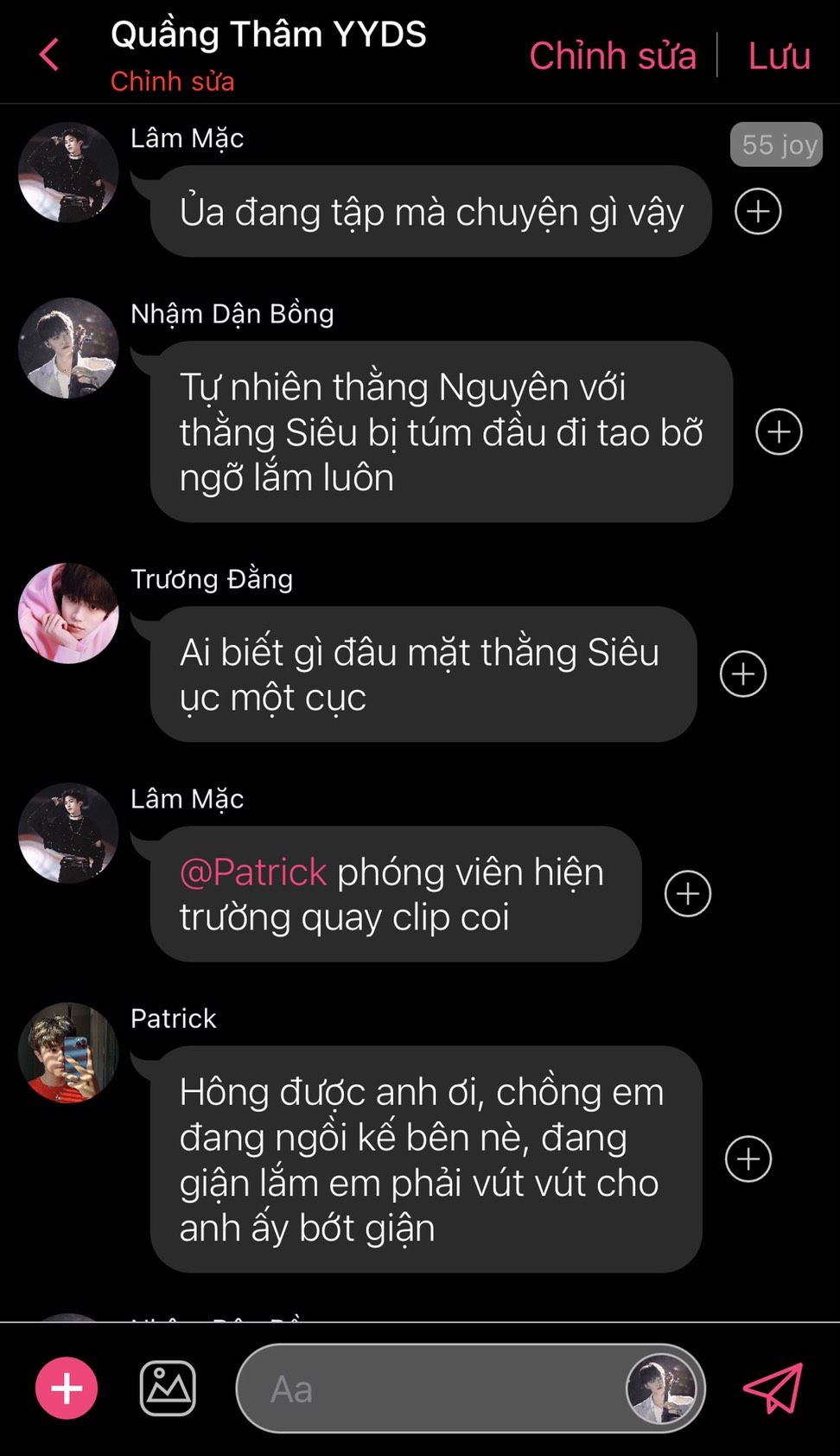This screenshot has height=1456, width=840.
Task: Tap the 55 joy badge
Action: point(776,144)
